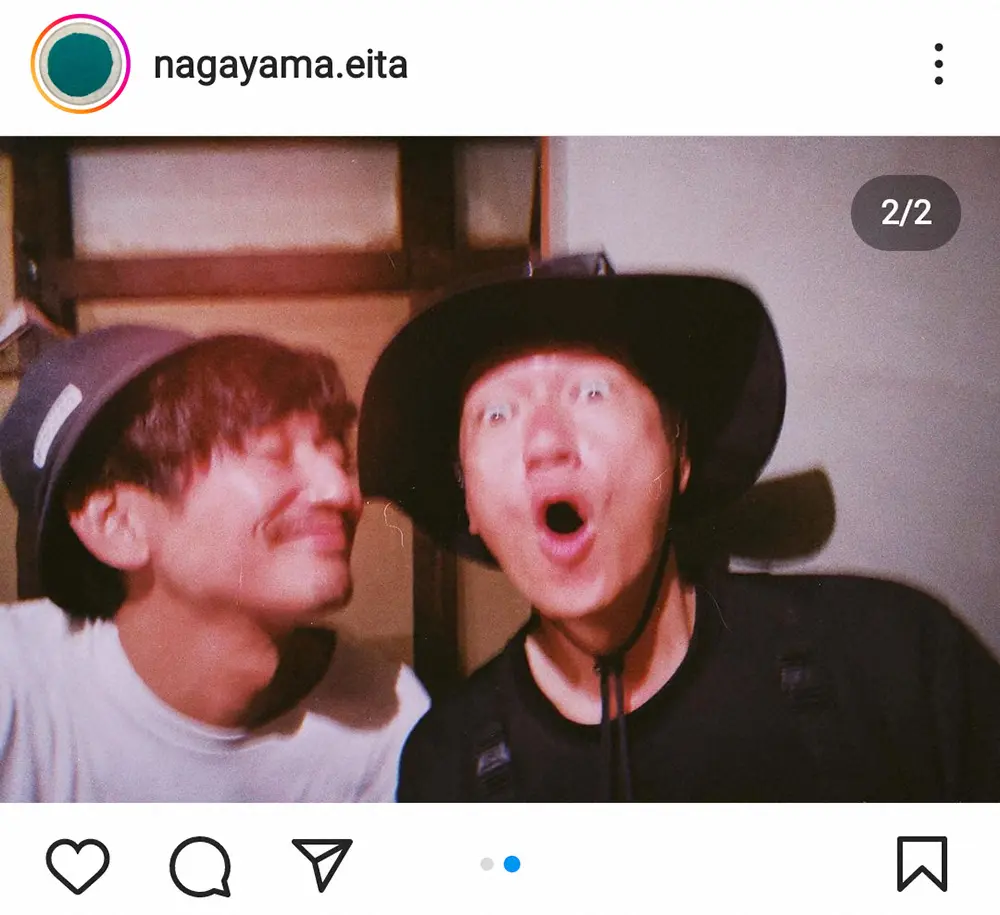Open the comments on this post
1000x915 pixels.
point(200,865)
